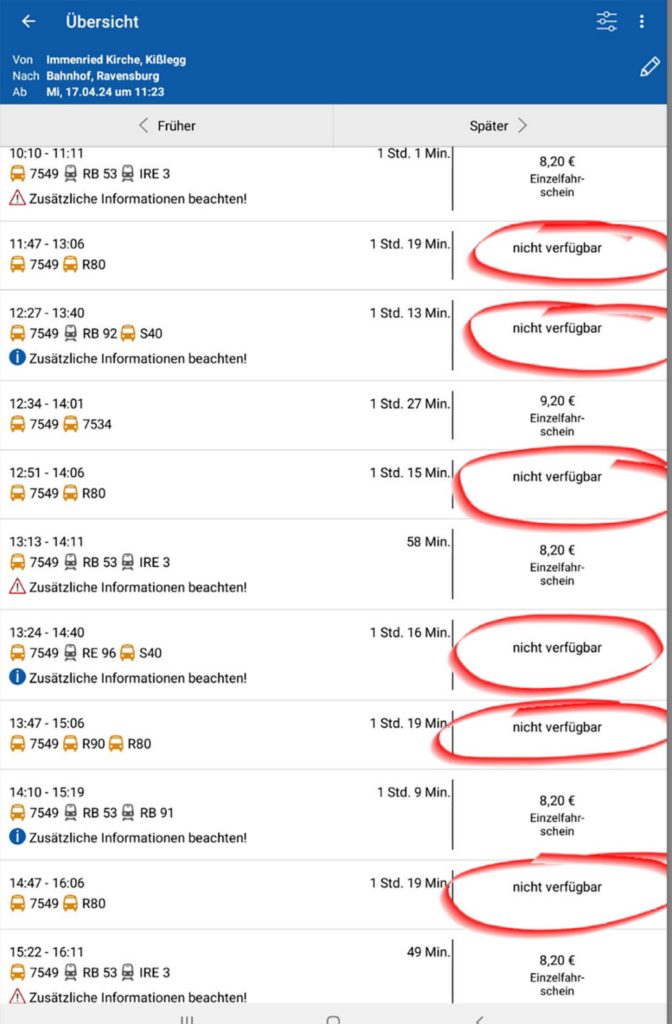Edit the trip with the pencil icon

pyautogui.click(x=650, y=67)
